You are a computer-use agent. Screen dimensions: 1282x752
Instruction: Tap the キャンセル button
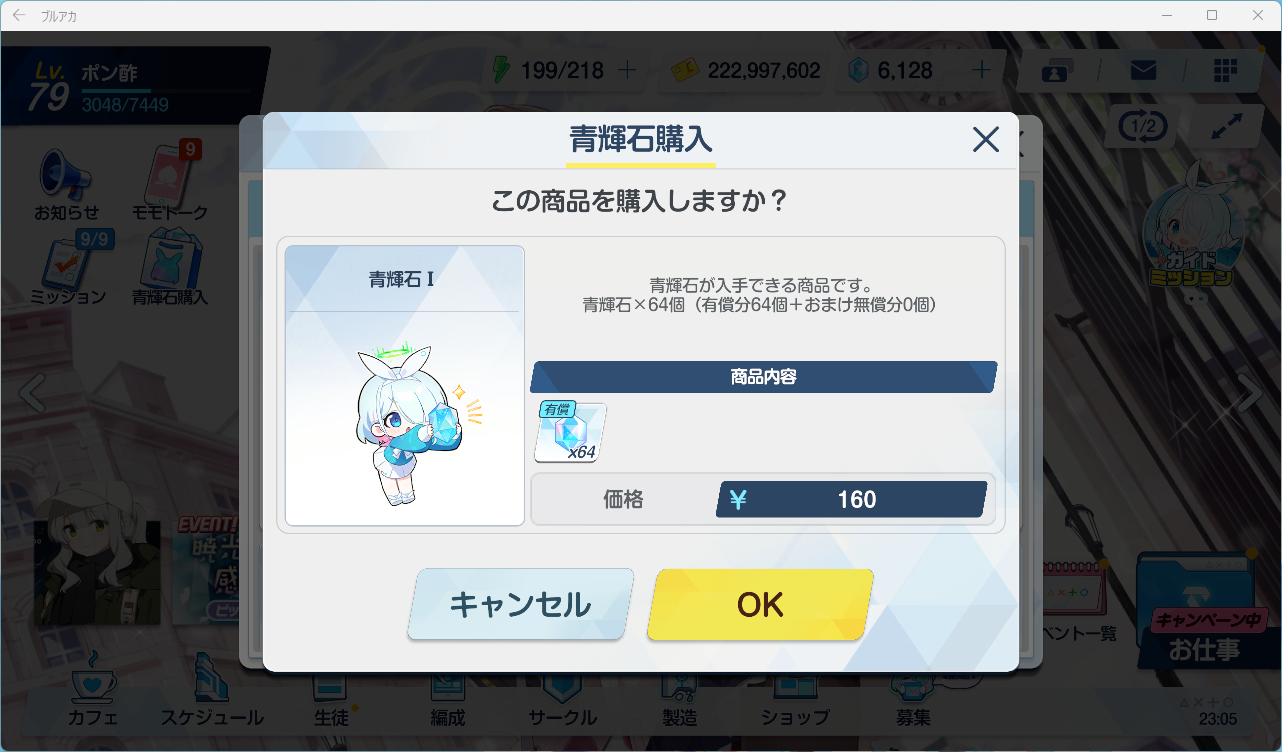(x=520, y=604)
